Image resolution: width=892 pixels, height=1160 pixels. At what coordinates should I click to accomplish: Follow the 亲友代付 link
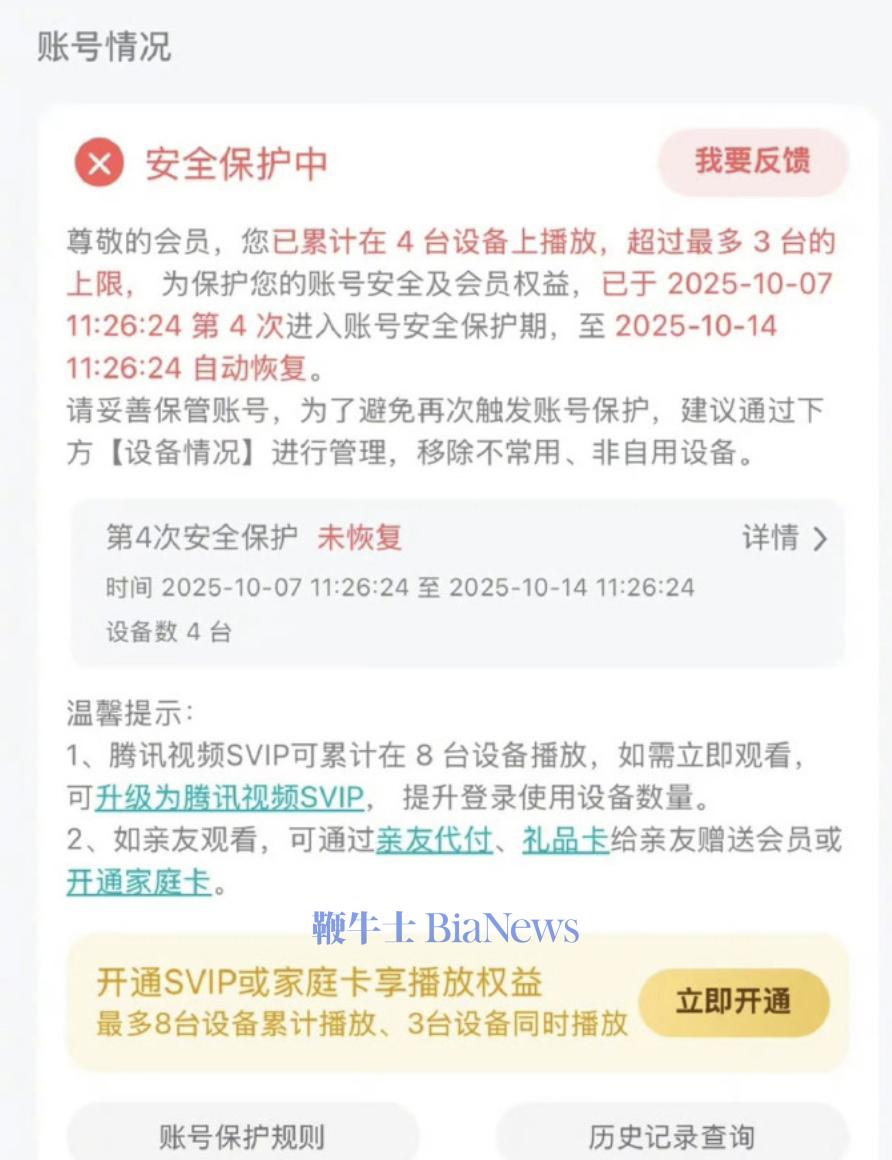click(x=434, y=841)
